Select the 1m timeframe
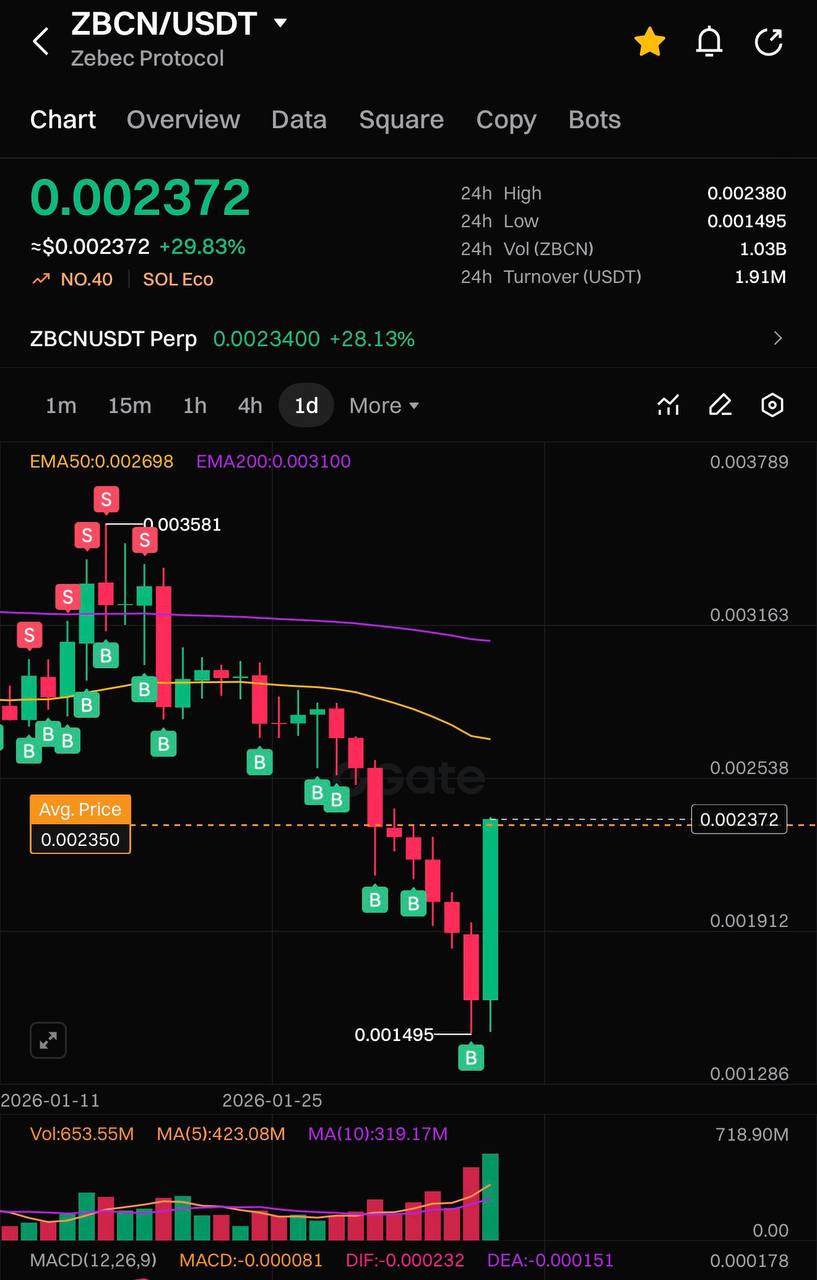 pyautogui.click(x=61, y=405)
